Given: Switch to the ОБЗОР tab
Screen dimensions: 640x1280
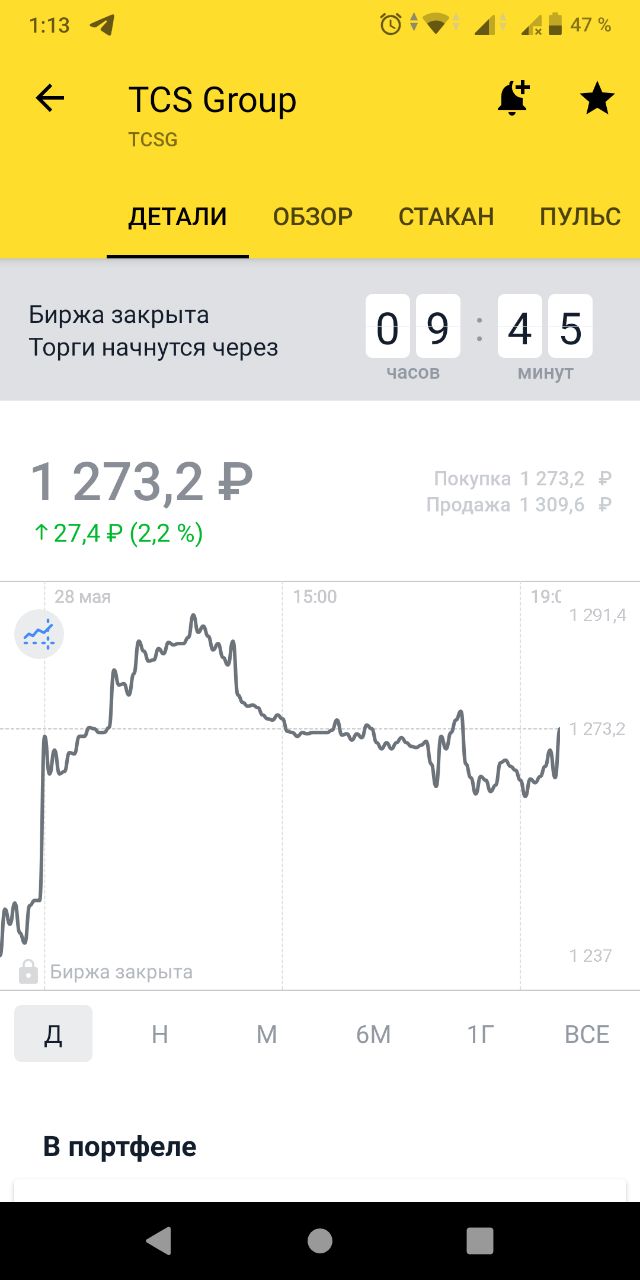Looking at the screenshot, I should pos(313,217).
